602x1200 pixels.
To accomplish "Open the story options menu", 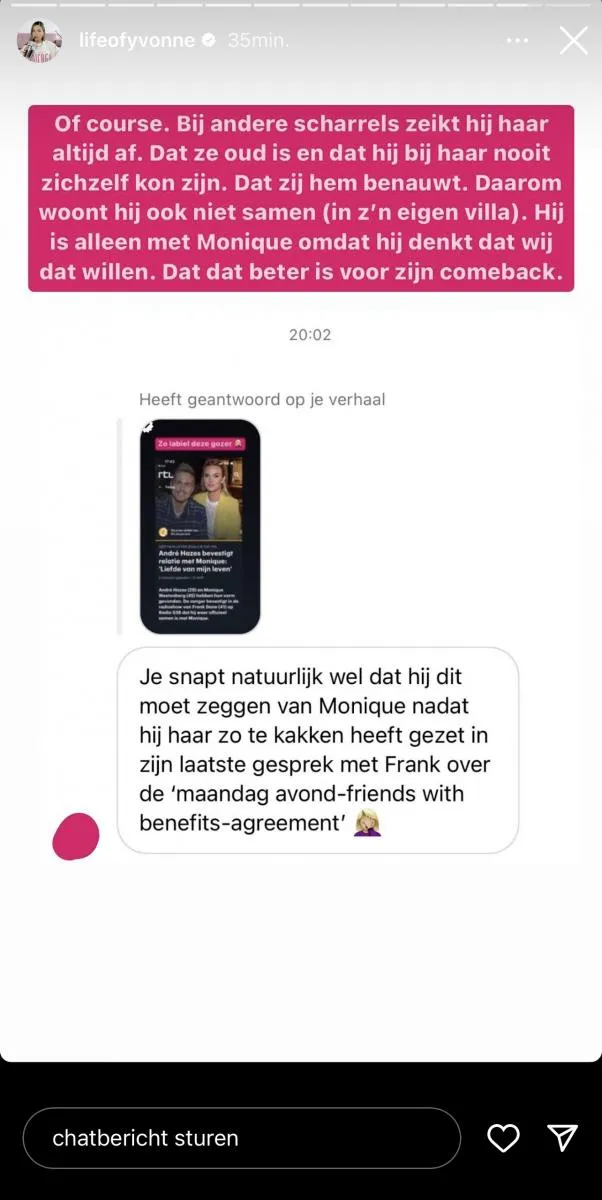I will click(517, 41).
